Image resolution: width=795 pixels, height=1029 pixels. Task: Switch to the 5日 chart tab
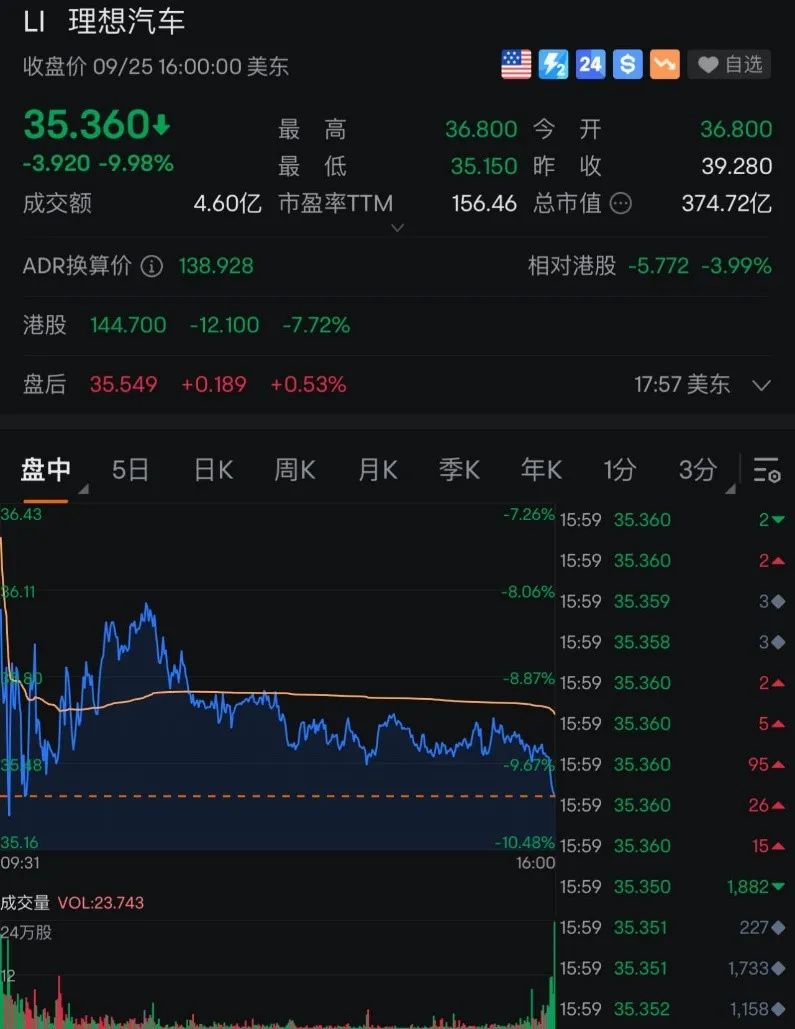pos(130,470)
